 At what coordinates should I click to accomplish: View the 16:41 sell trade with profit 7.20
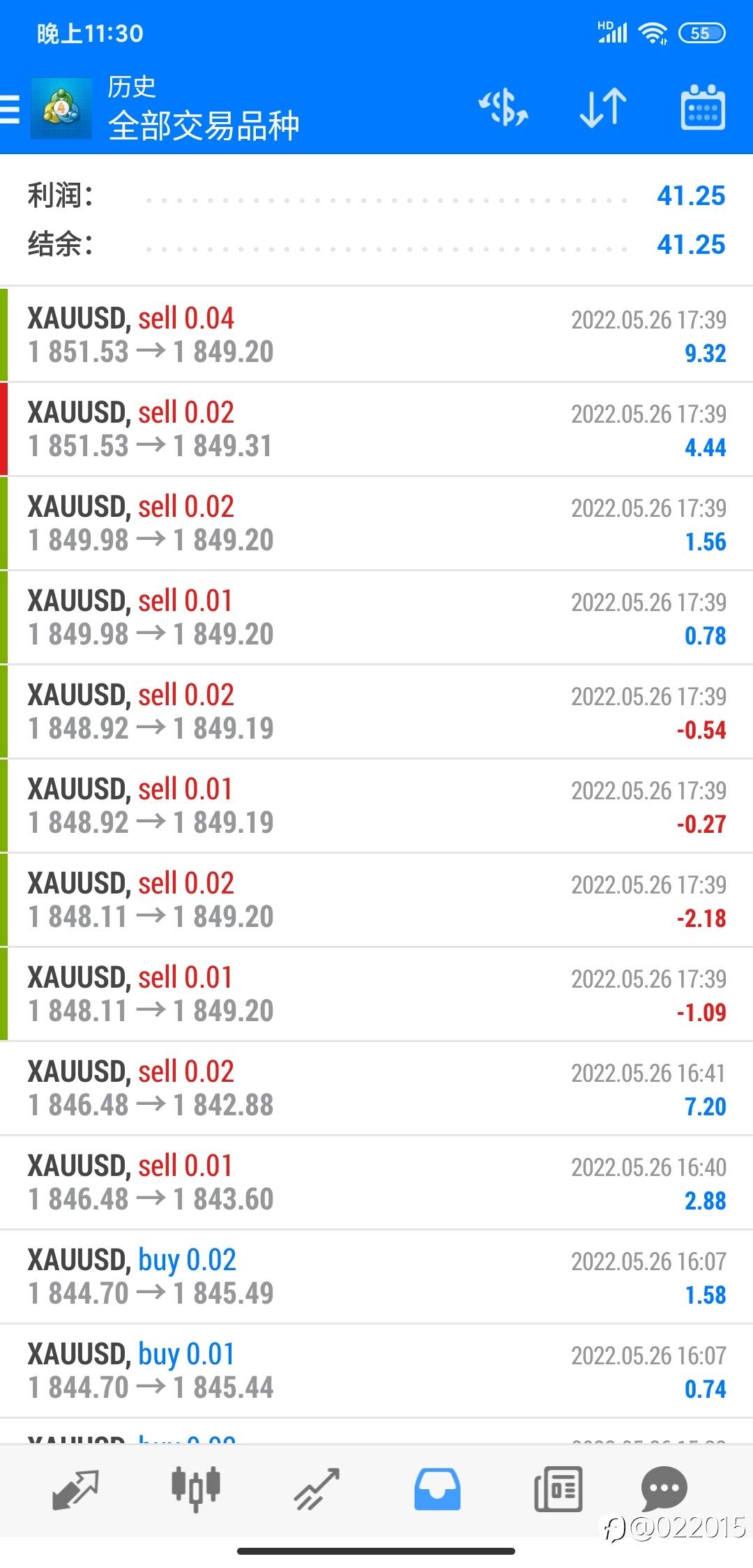pyautogui.click(x=376, y=1088)
